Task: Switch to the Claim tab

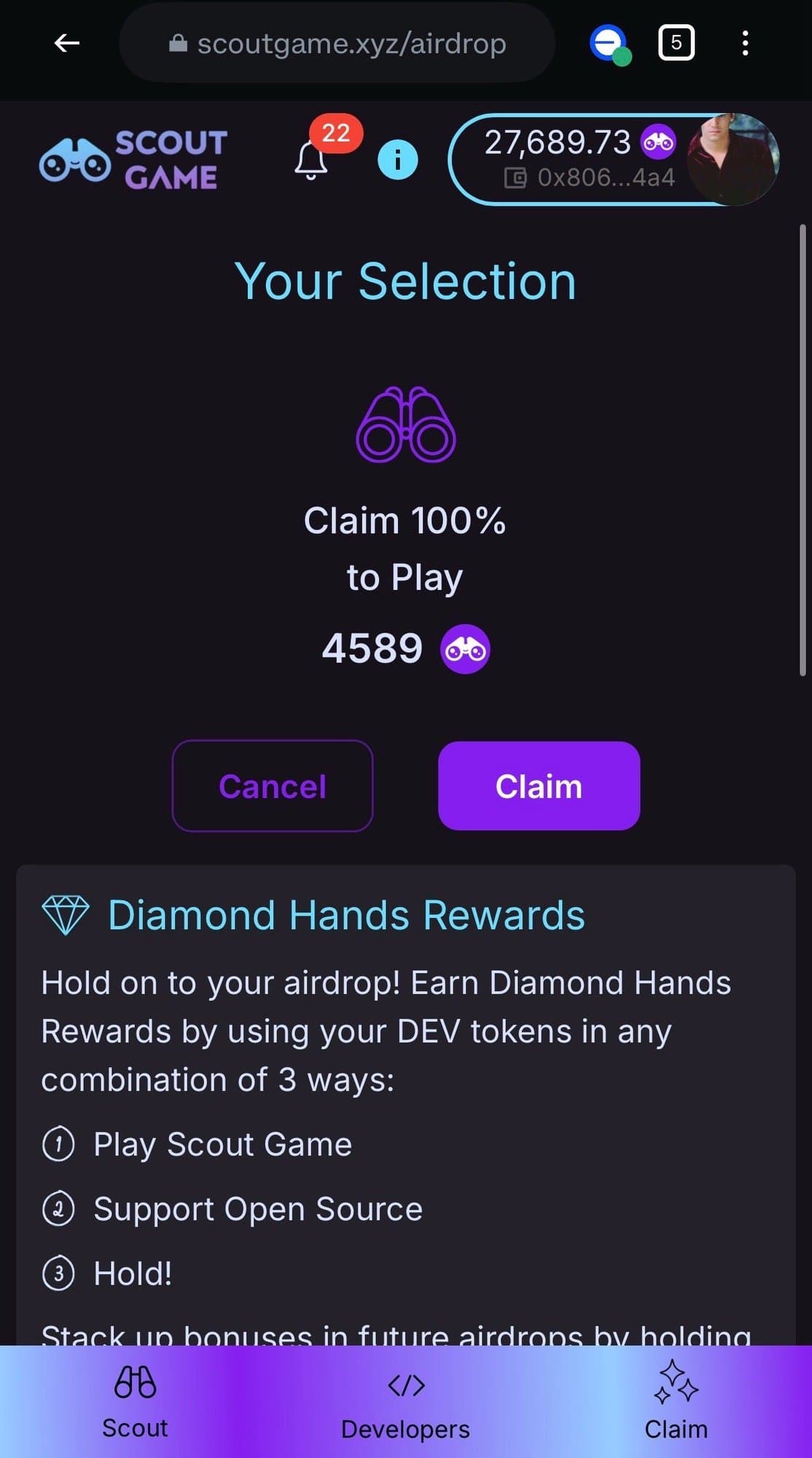Action: point(676,1401)
